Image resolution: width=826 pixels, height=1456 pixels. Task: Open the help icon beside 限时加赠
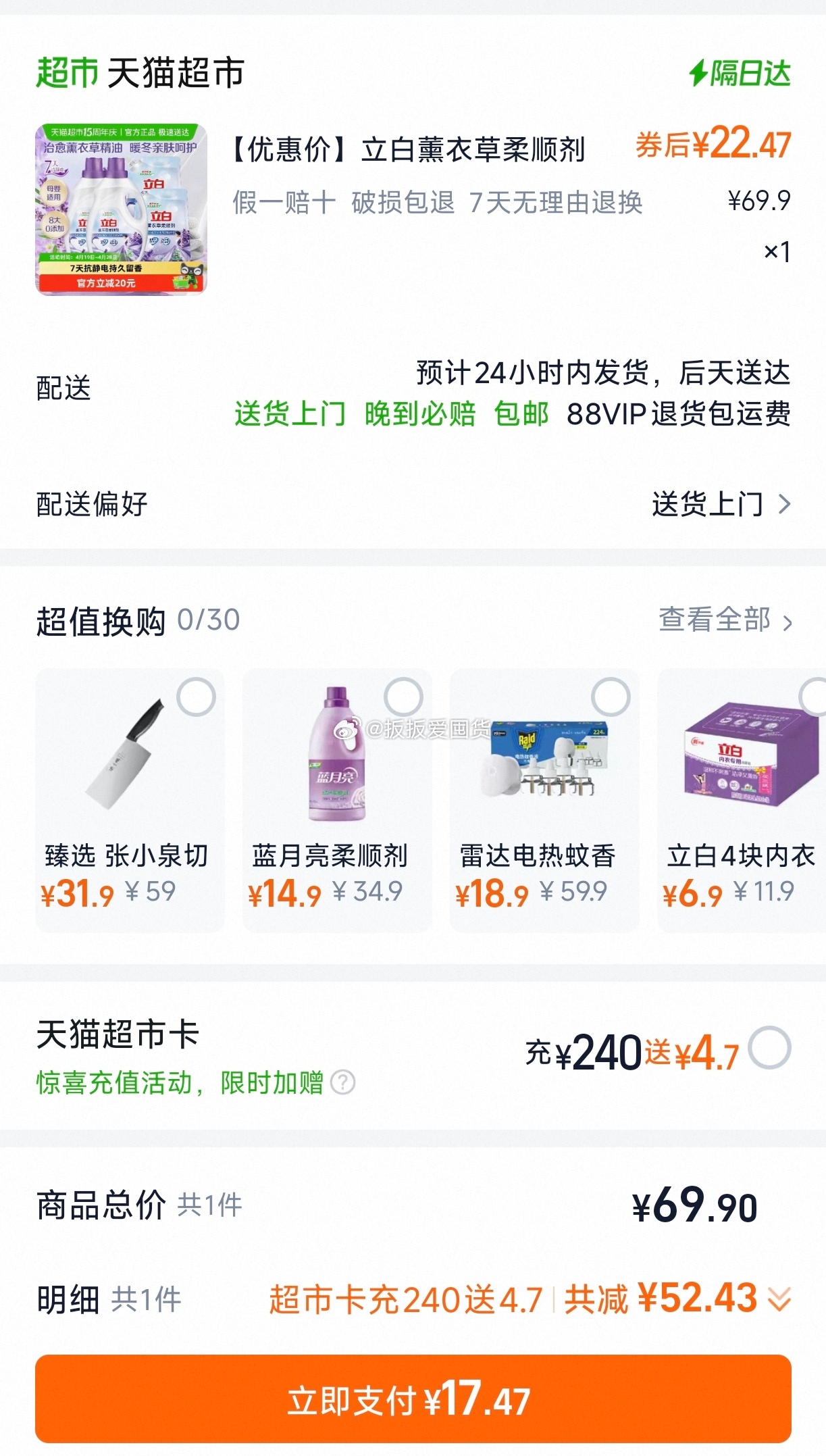[x=342, y=1082]
